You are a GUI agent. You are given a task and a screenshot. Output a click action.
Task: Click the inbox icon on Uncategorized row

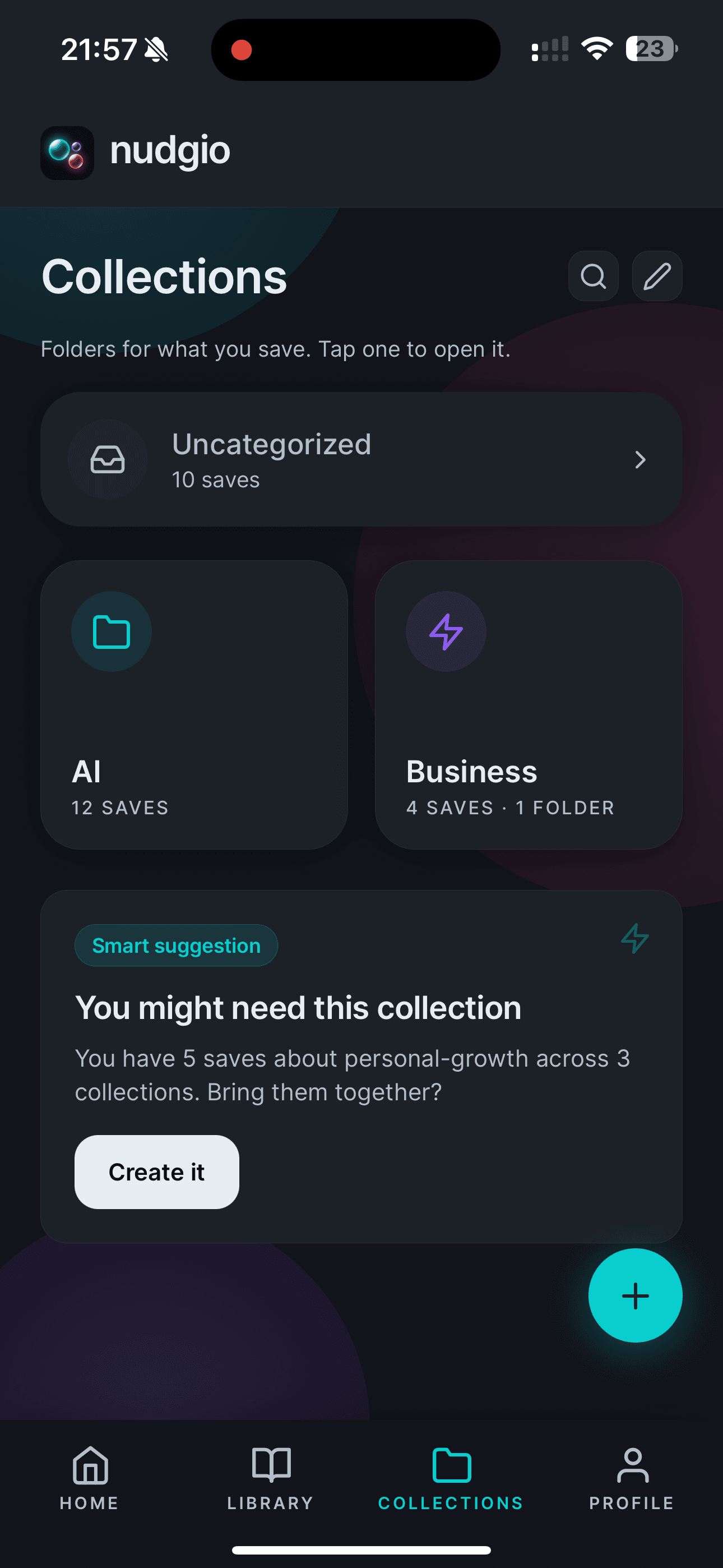point(107,460)
